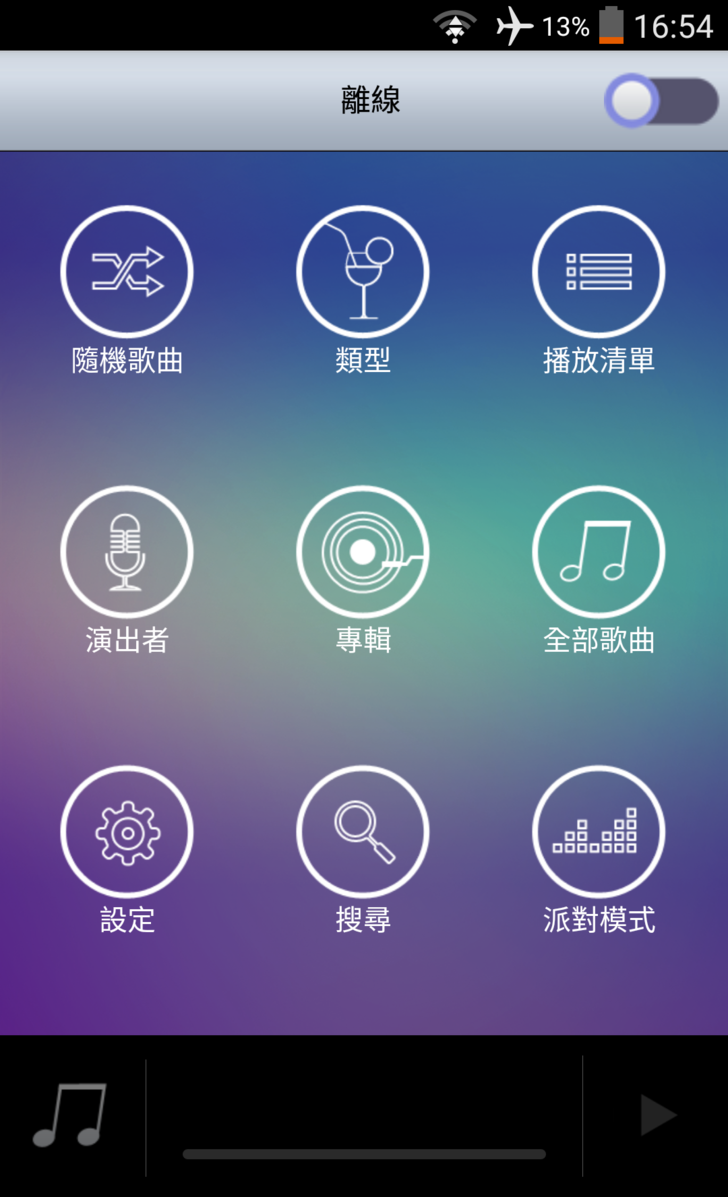
Task: Tap the play button in player bar
Action: tap(658, 1115)
